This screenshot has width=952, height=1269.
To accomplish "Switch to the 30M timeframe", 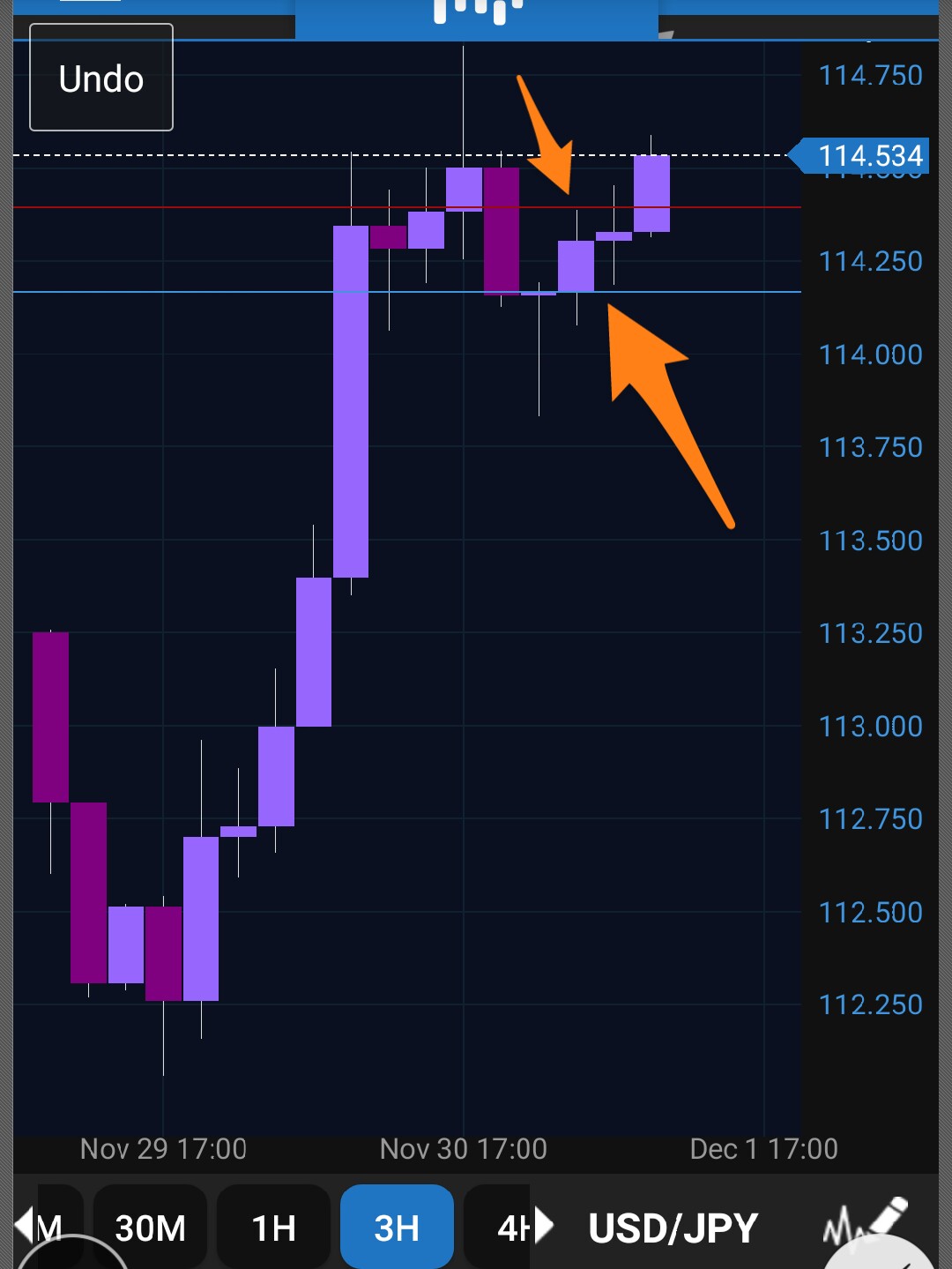I will pyautogui.click(x=150, y=1227).
